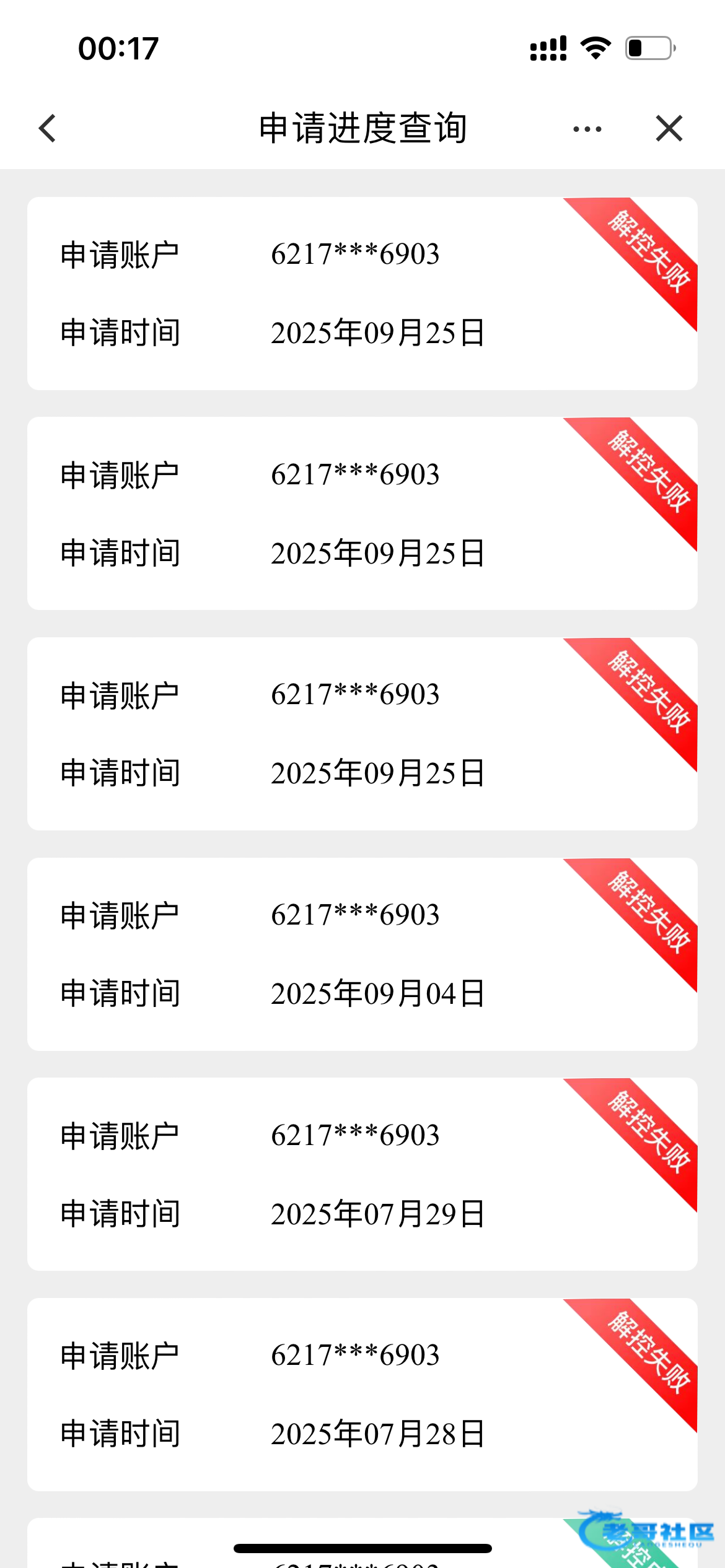This screenshot has width=725, height=1568.
Task: Open the three-dot more options menu
Action: (x=587, y=129)
